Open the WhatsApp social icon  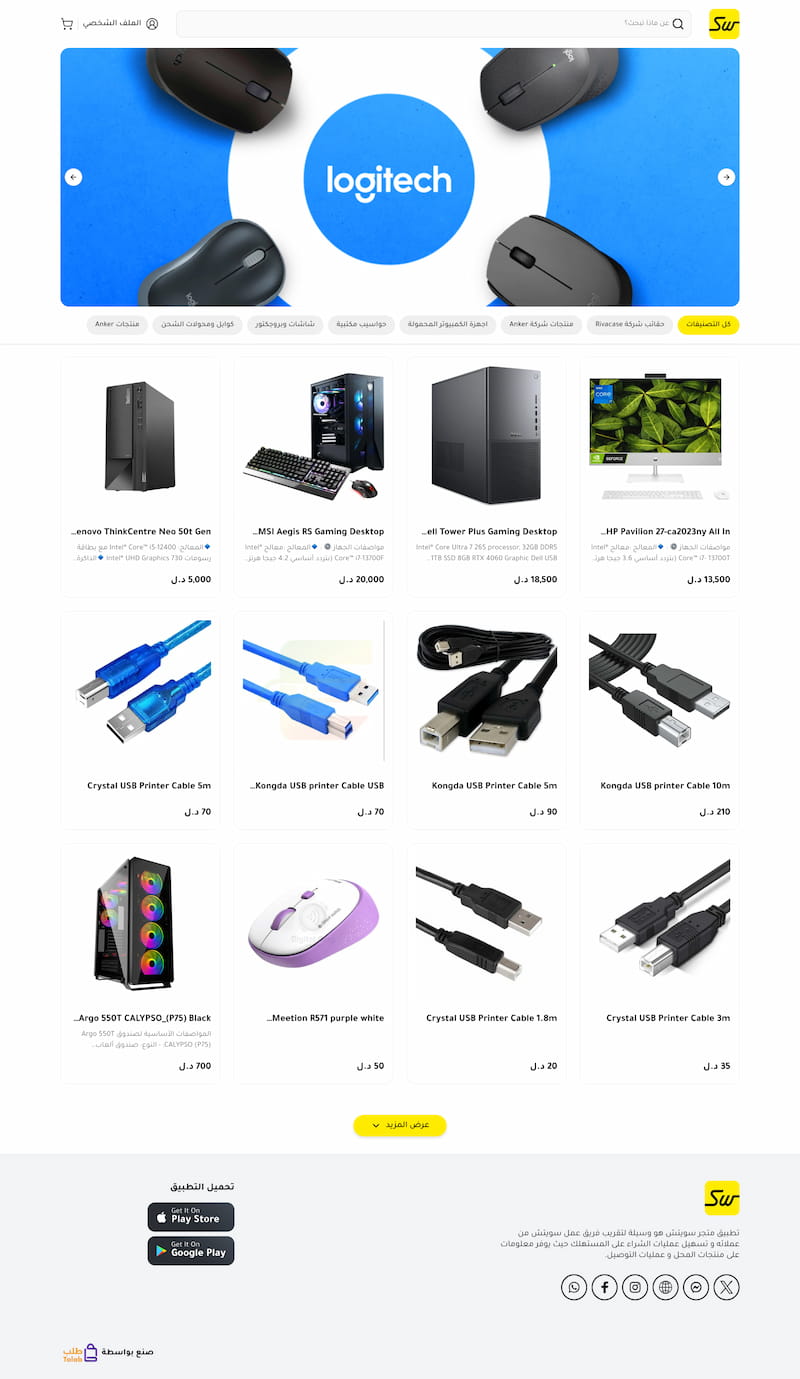coord(574,1287)
